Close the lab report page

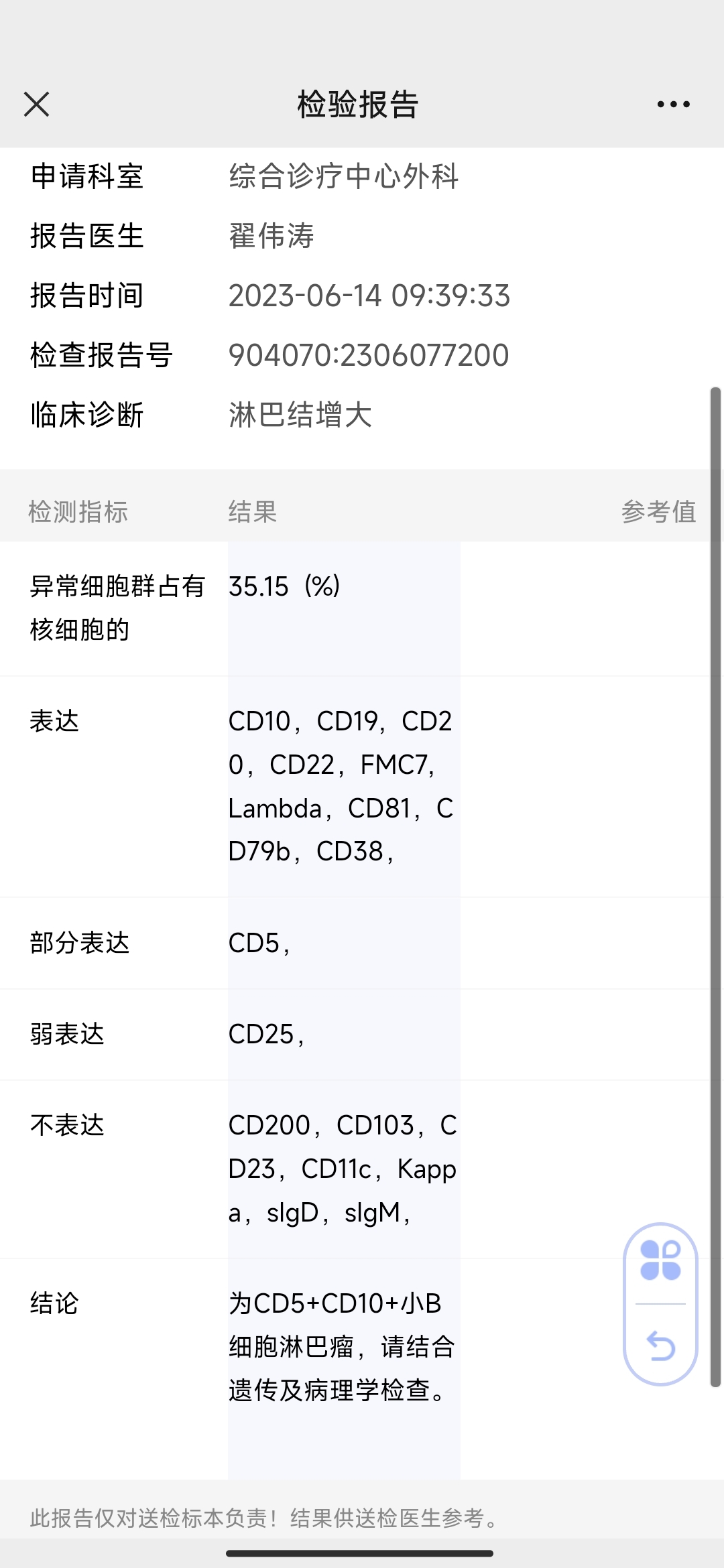pos(36,105)
